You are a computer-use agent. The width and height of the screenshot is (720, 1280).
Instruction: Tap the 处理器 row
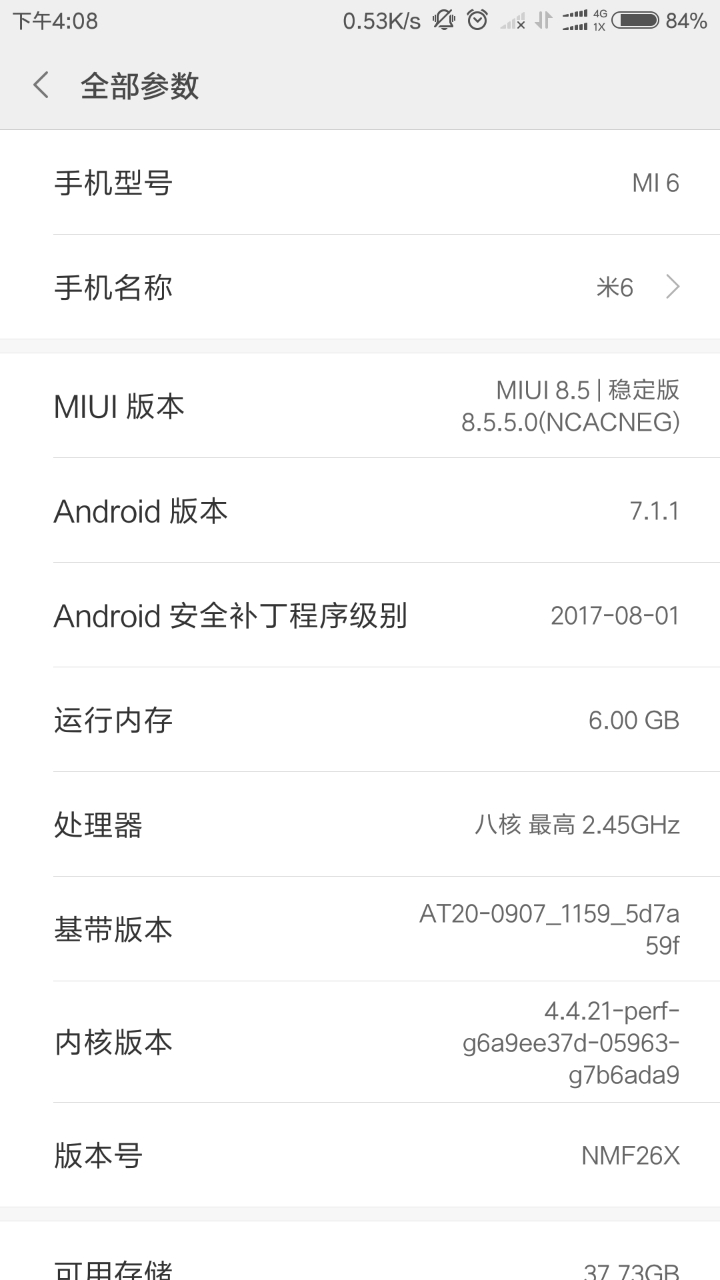click(x=360, y=825)
